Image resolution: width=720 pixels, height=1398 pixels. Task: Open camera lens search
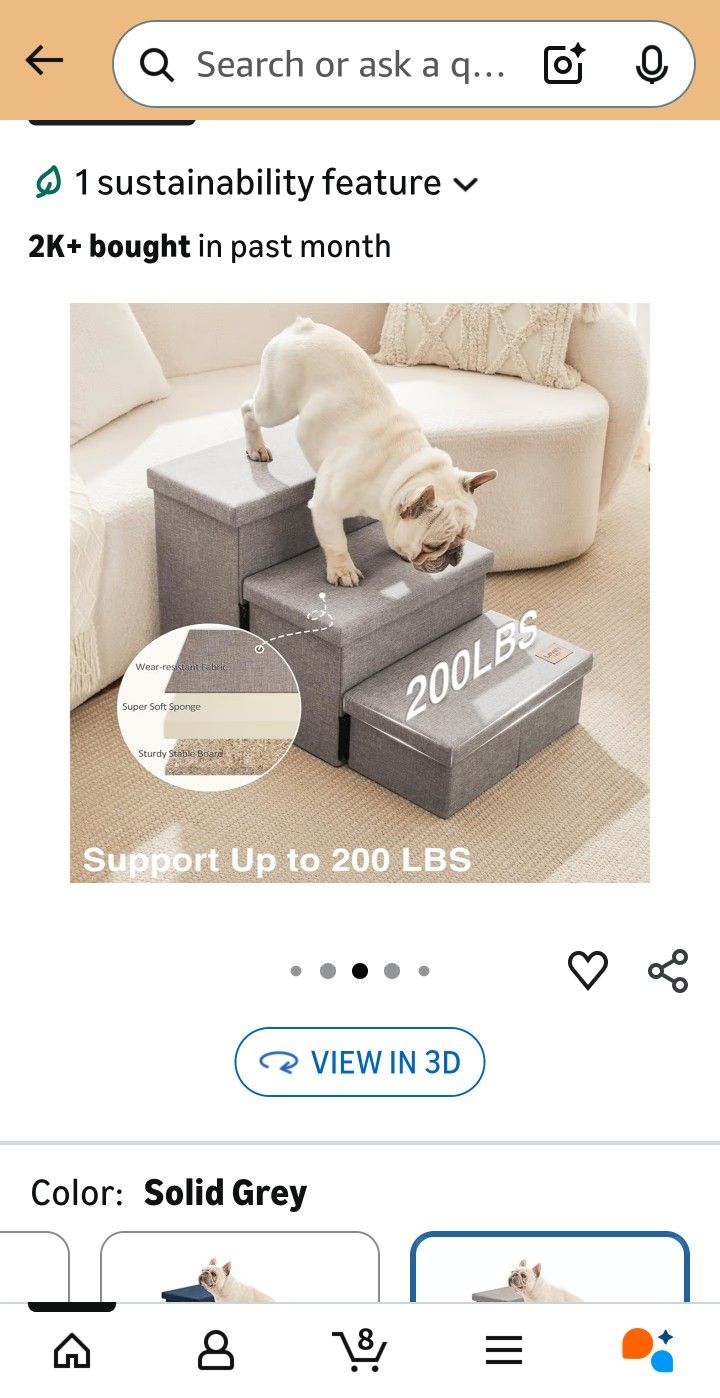pyautogui.click(x=564, y=65)
